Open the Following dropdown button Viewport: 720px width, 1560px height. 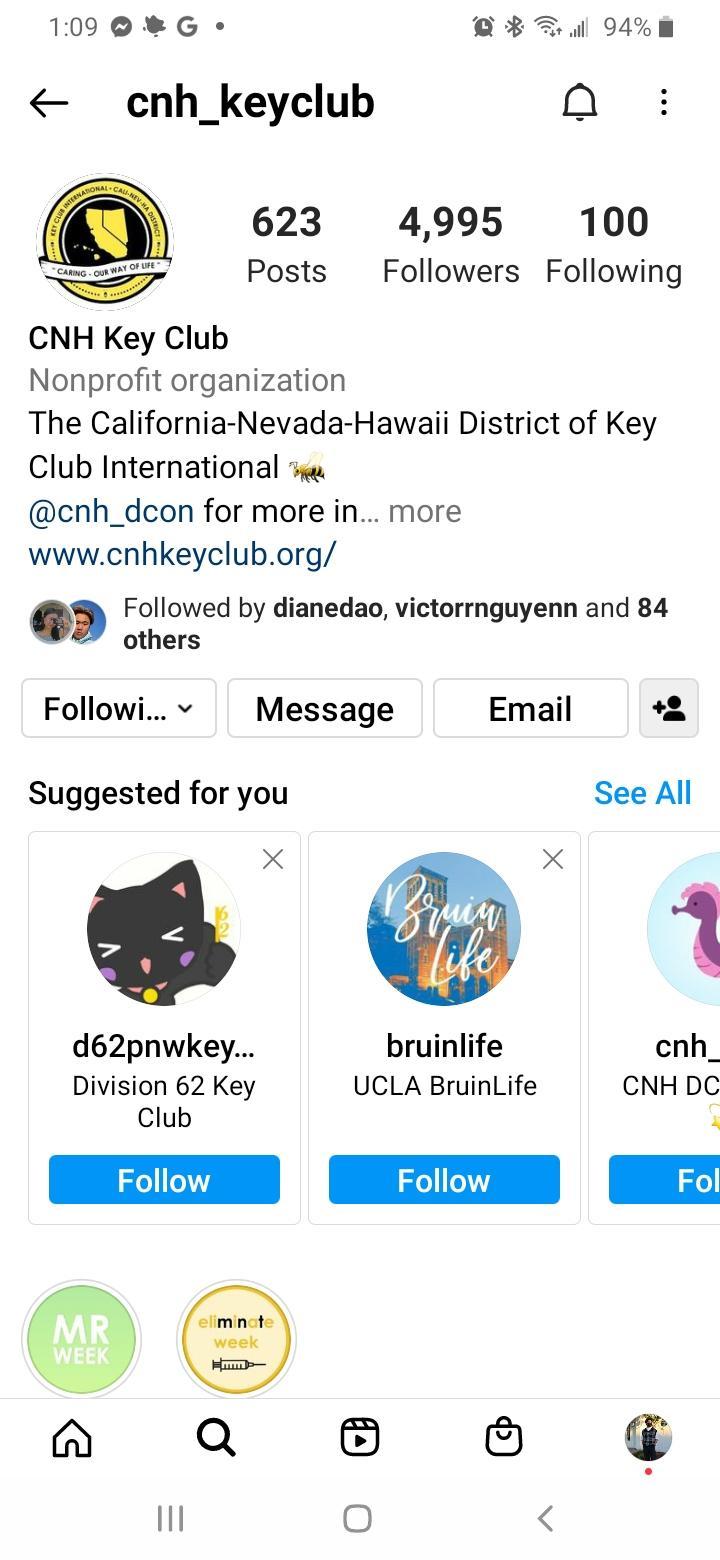point(119,708)
